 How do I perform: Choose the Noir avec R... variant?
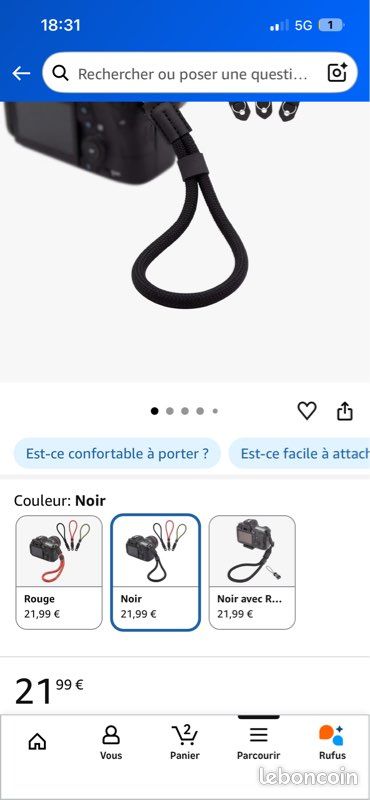[x=252, y=572]
